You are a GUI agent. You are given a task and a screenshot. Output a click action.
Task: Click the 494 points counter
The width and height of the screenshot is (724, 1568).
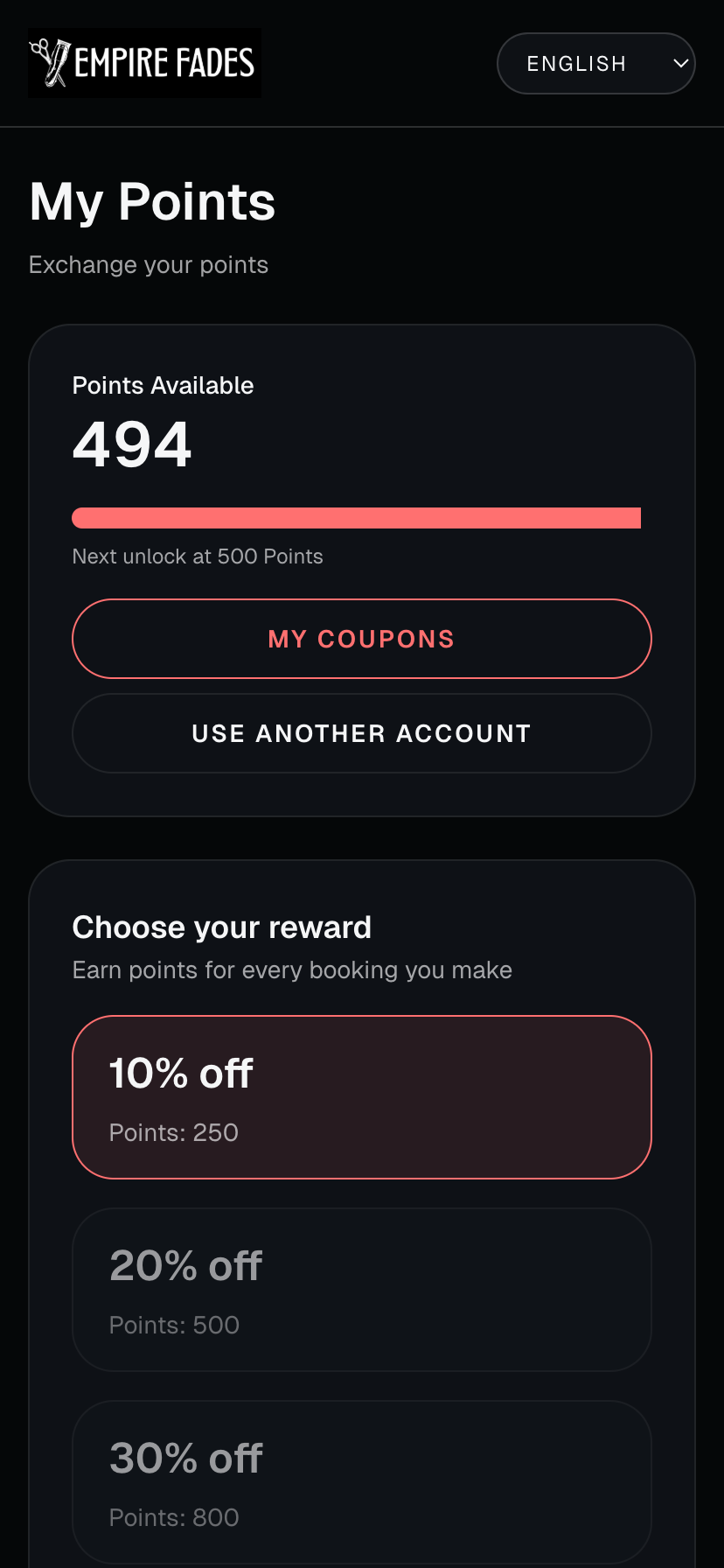click(132, 444)
